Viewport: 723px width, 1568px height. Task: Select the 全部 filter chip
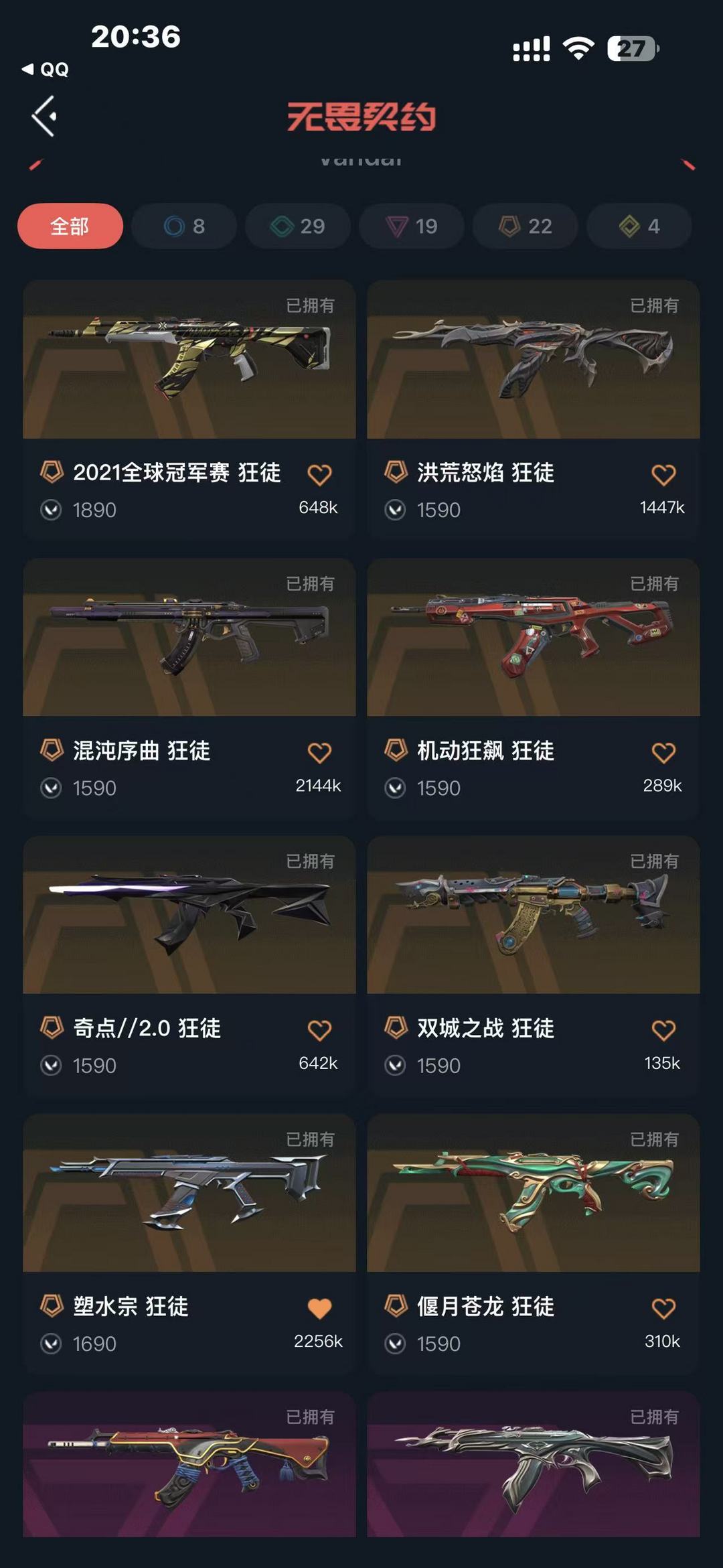click(70, 226)
